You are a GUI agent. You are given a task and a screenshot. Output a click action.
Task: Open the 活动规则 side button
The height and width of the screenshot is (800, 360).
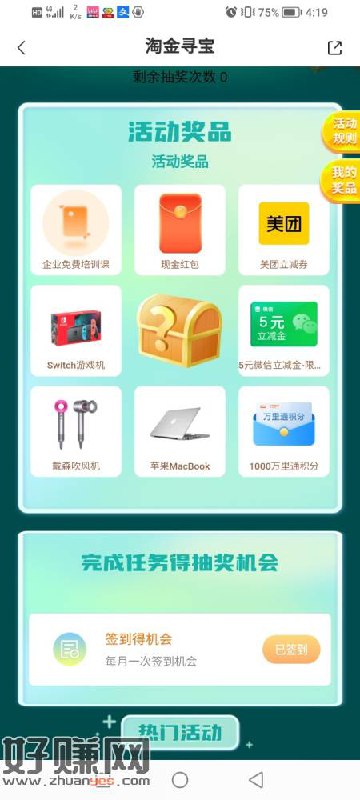click(342, 131)
